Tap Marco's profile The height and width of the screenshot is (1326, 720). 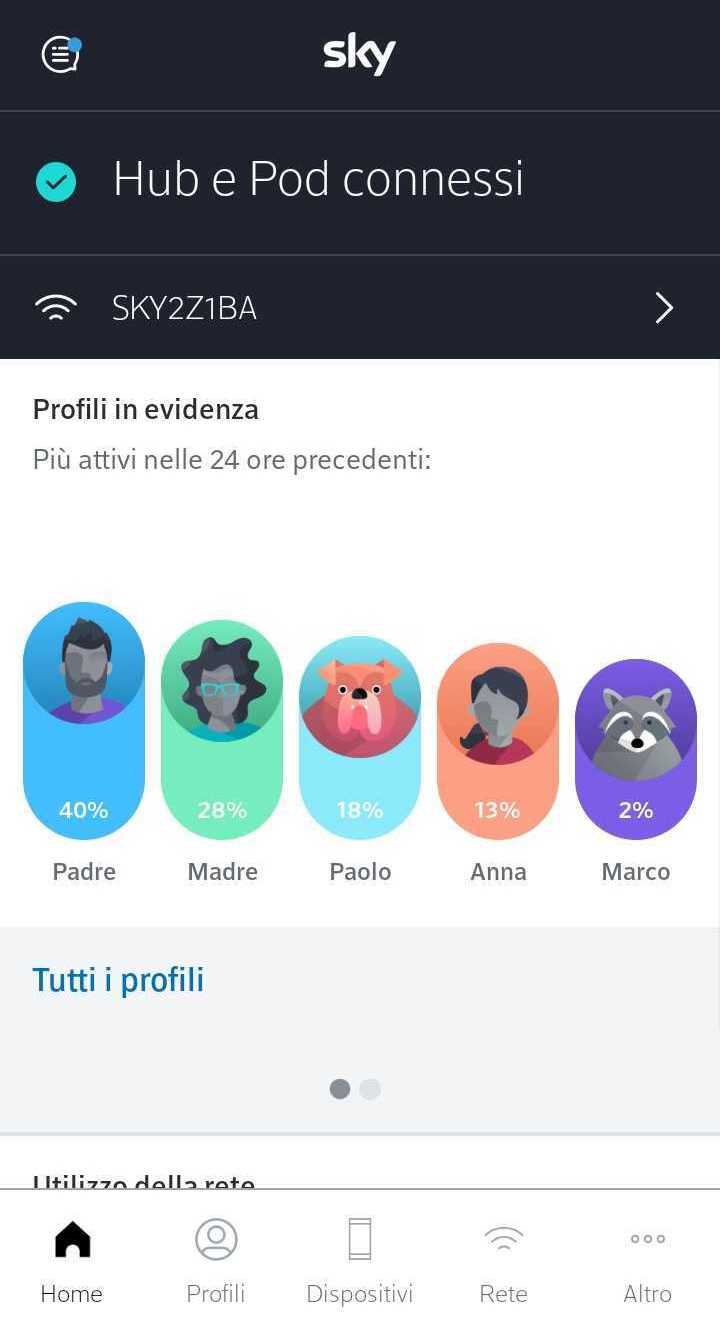636,750
